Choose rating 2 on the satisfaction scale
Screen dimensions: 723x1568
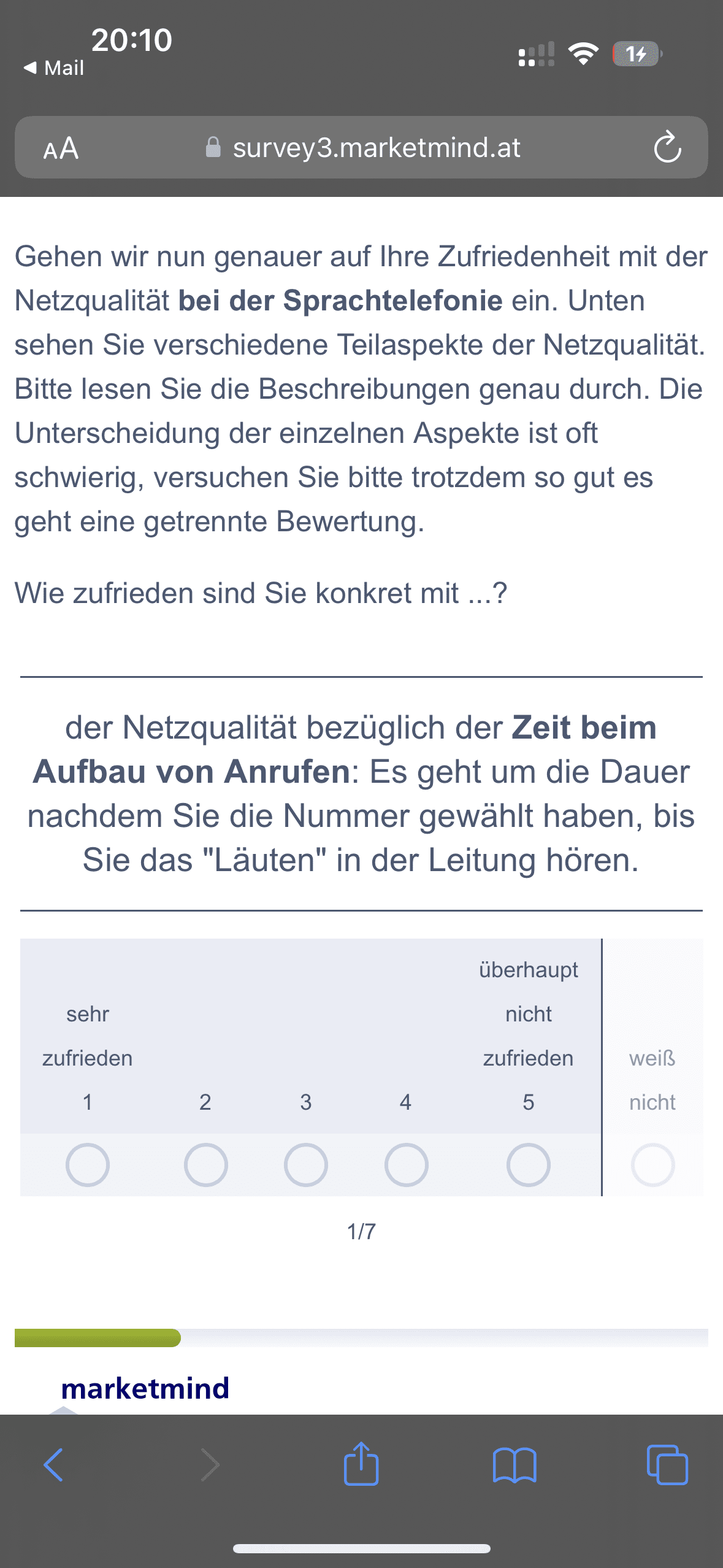click(205, 1164)
